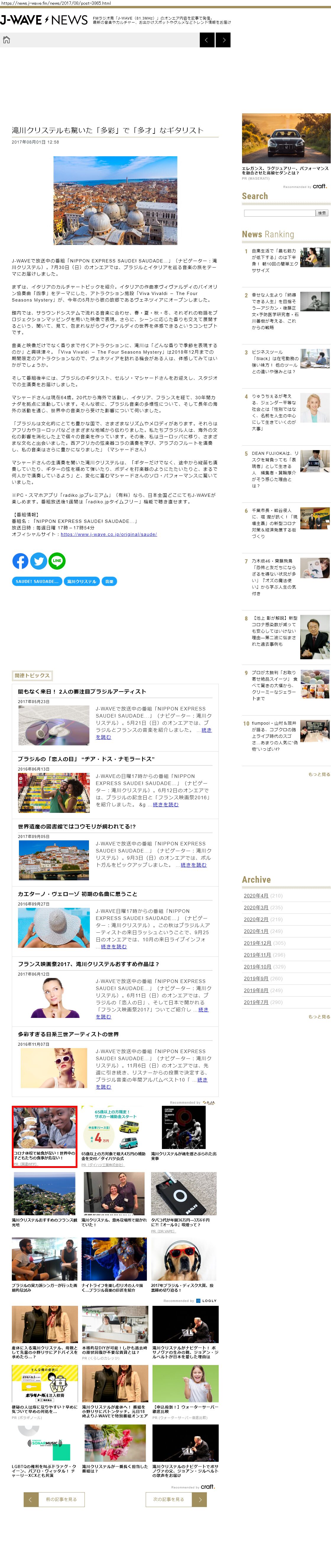Go to the previous article with the left arrow
Viewport: 331px width, 1568px height.
pos(207,40)
